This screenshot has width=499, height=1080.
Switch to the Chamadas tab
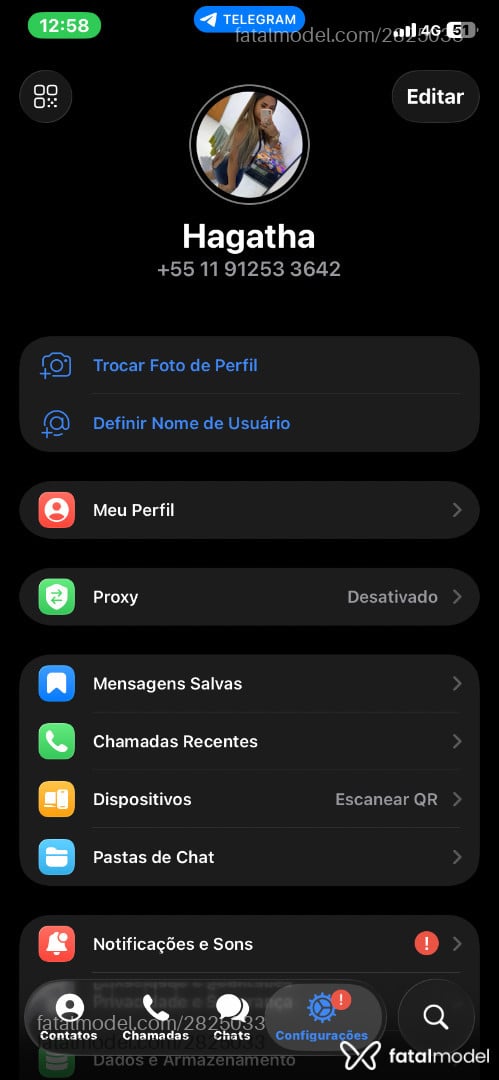pyautogui.click(x=155, y=1017)
